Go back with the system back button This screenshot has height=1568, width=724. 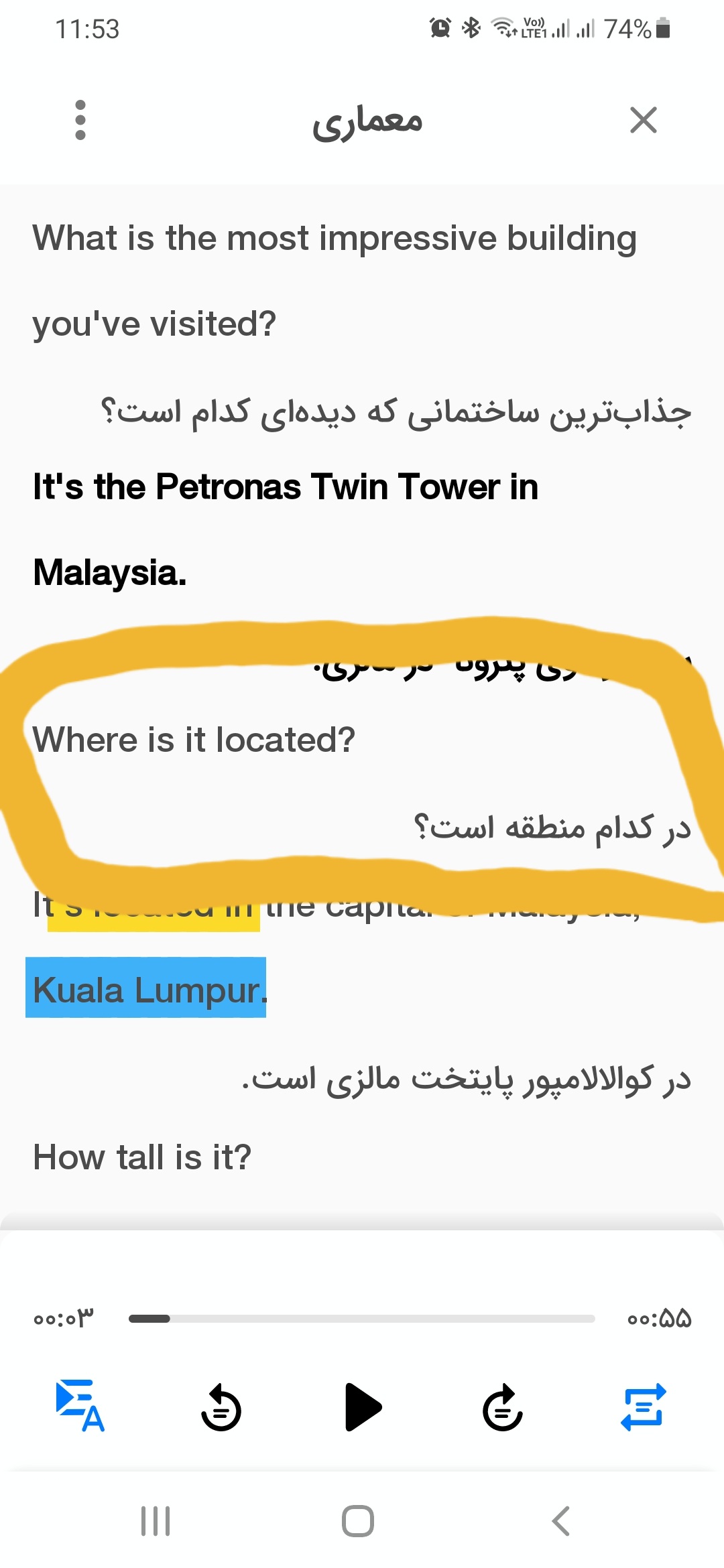pyautogui.click(x=560, y=1520)
